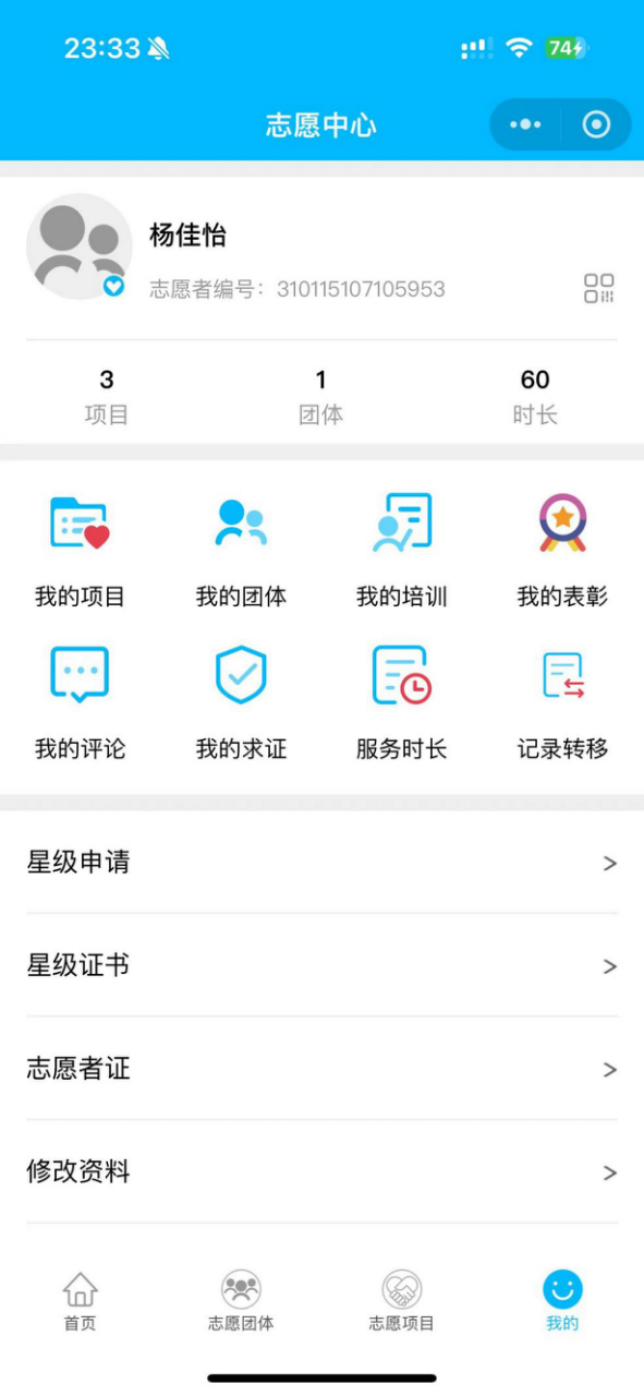Screen dimensions: 644x1396
Task: Open the 星级证书 row
Action: click(x=322, y=966)
